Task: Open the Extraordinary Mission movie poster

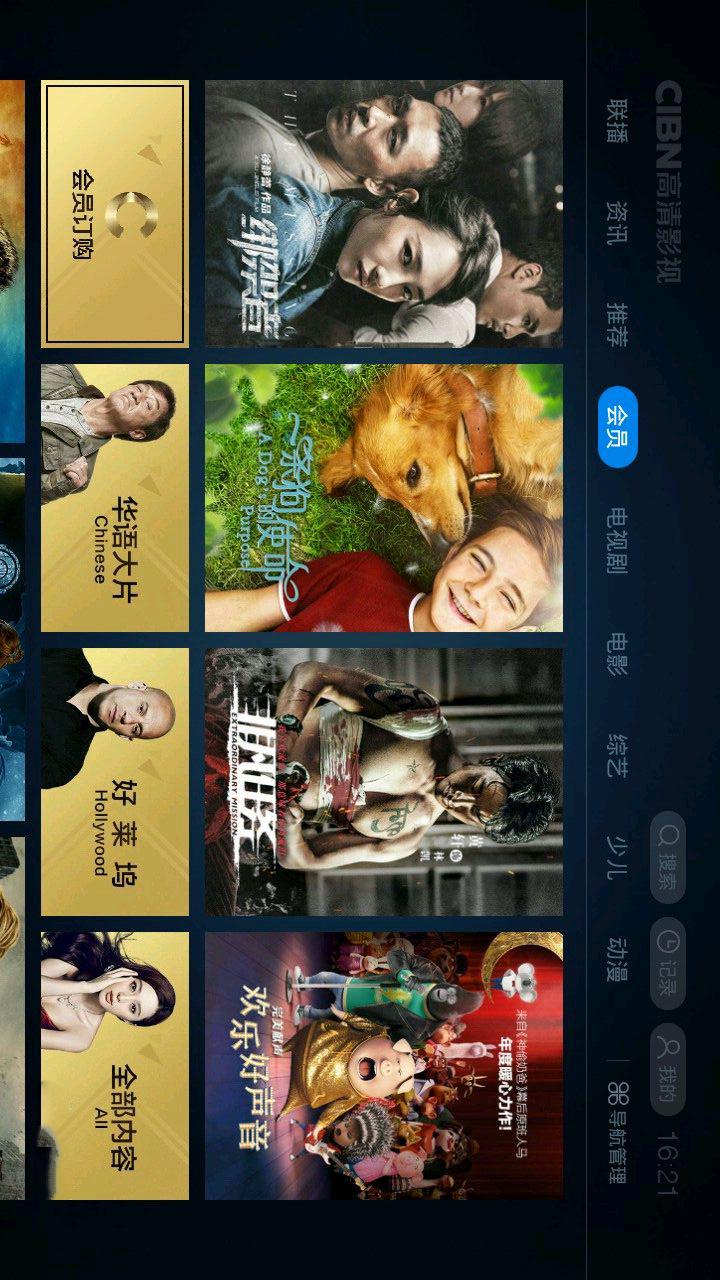Action: point(383,782)
